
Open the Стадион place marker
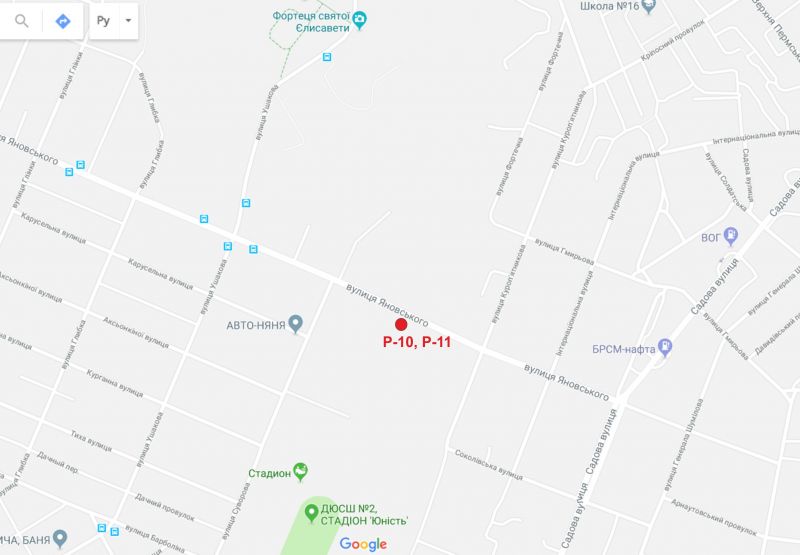pyautogui.click(x=300, y=471)
